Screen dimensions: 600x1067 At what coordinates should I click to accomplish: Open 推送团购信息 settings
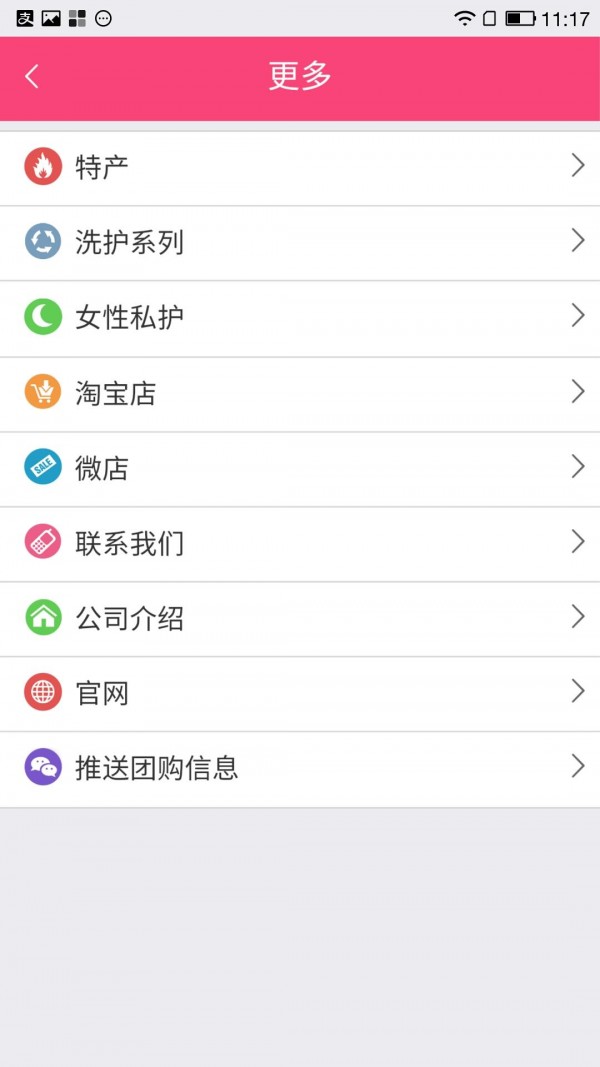coord(300,768)
